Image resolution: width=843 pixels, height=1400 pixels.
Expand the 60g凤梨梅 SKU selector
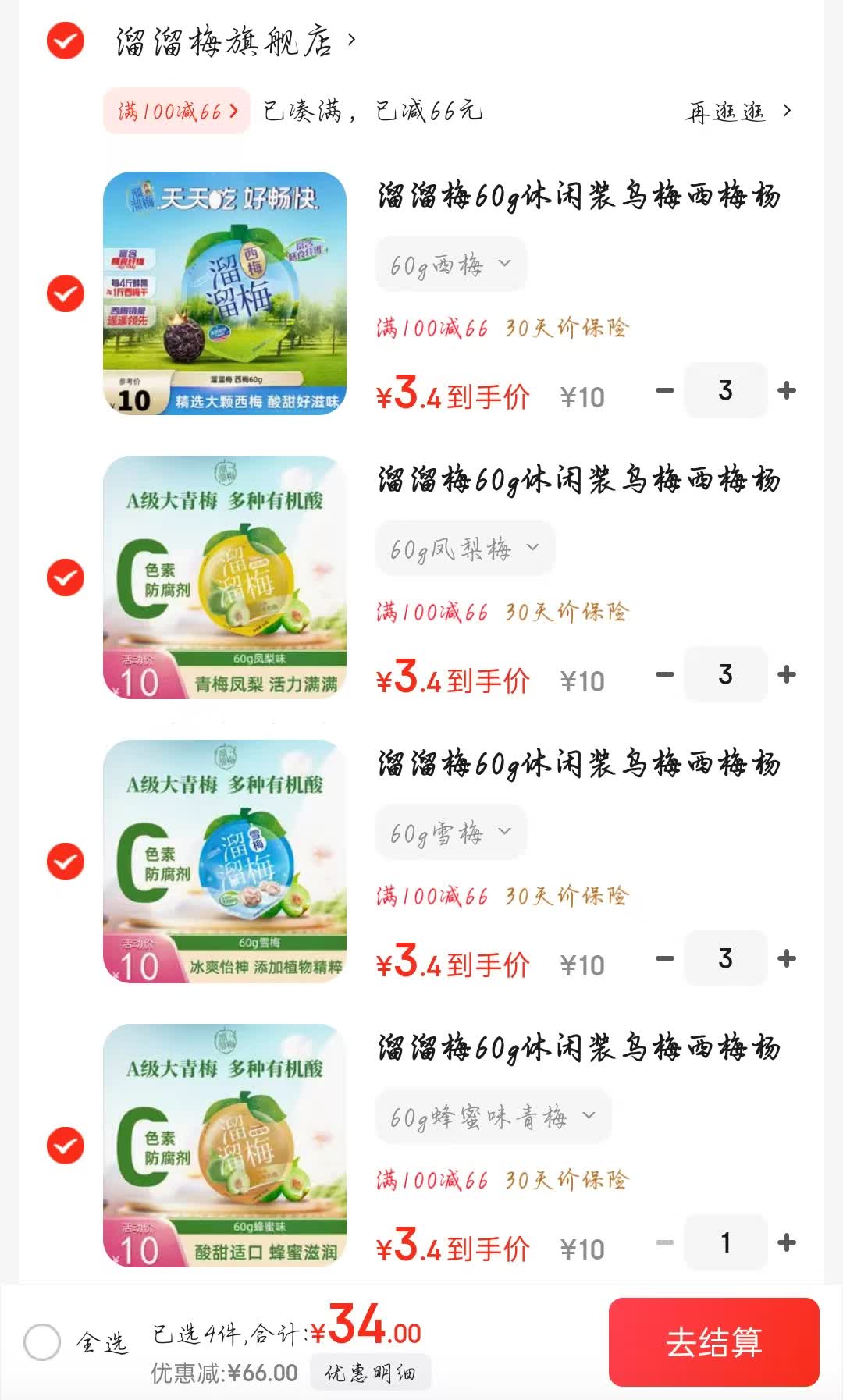[x=463, y=549]
